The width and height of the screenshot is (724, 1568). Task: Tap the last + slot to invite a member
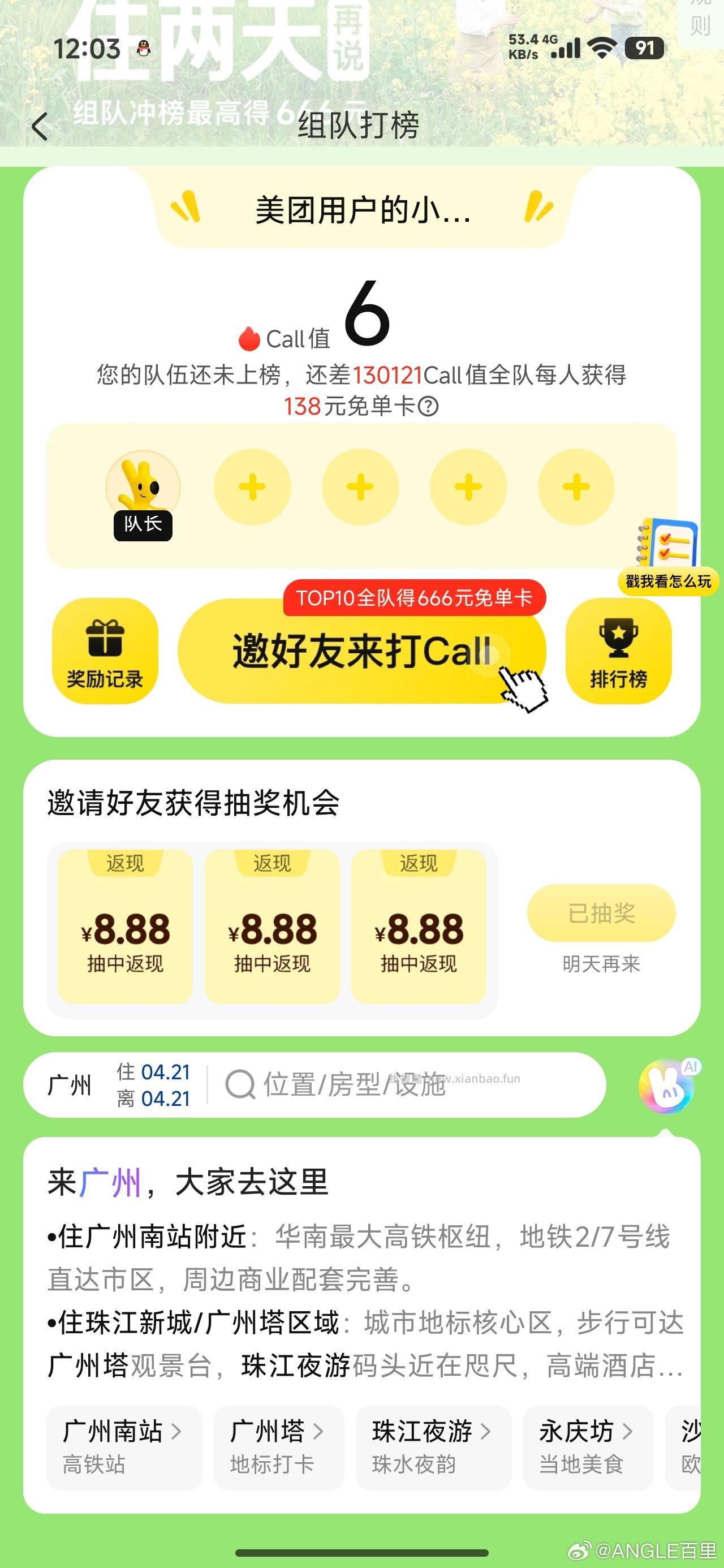point(575,487)
